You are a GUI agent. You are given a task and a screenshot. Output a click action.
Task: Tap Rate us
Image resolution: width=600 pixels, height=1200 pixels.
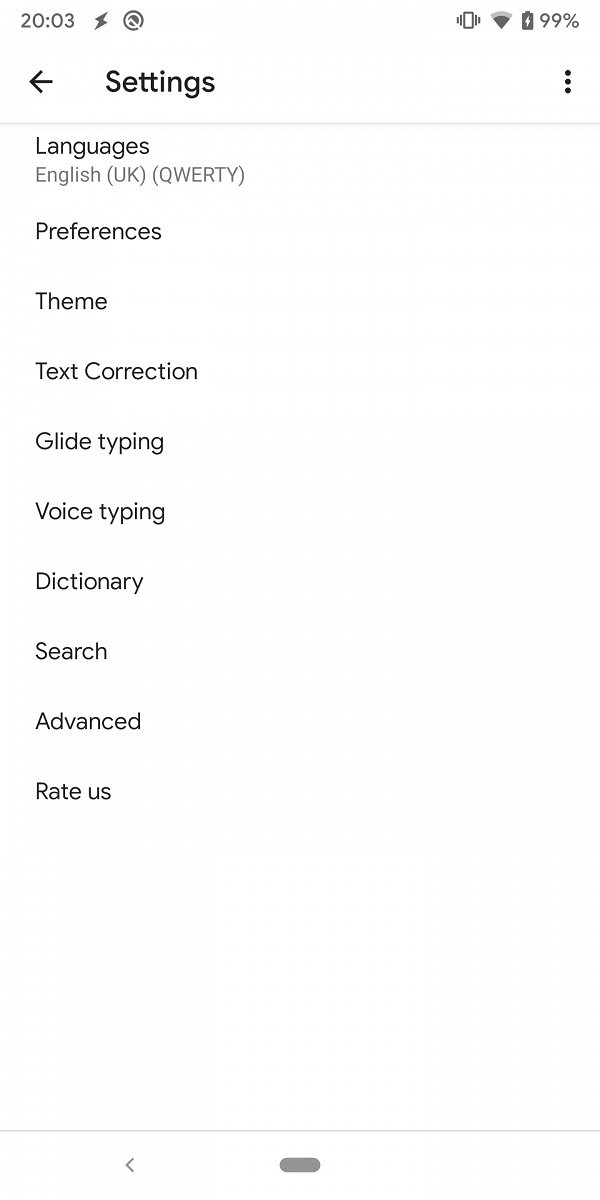click(x=300, y=791)
